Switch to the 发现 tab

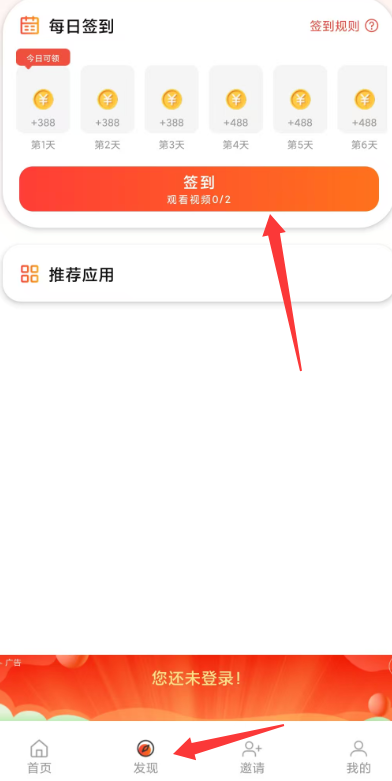(x=145, y=756)
